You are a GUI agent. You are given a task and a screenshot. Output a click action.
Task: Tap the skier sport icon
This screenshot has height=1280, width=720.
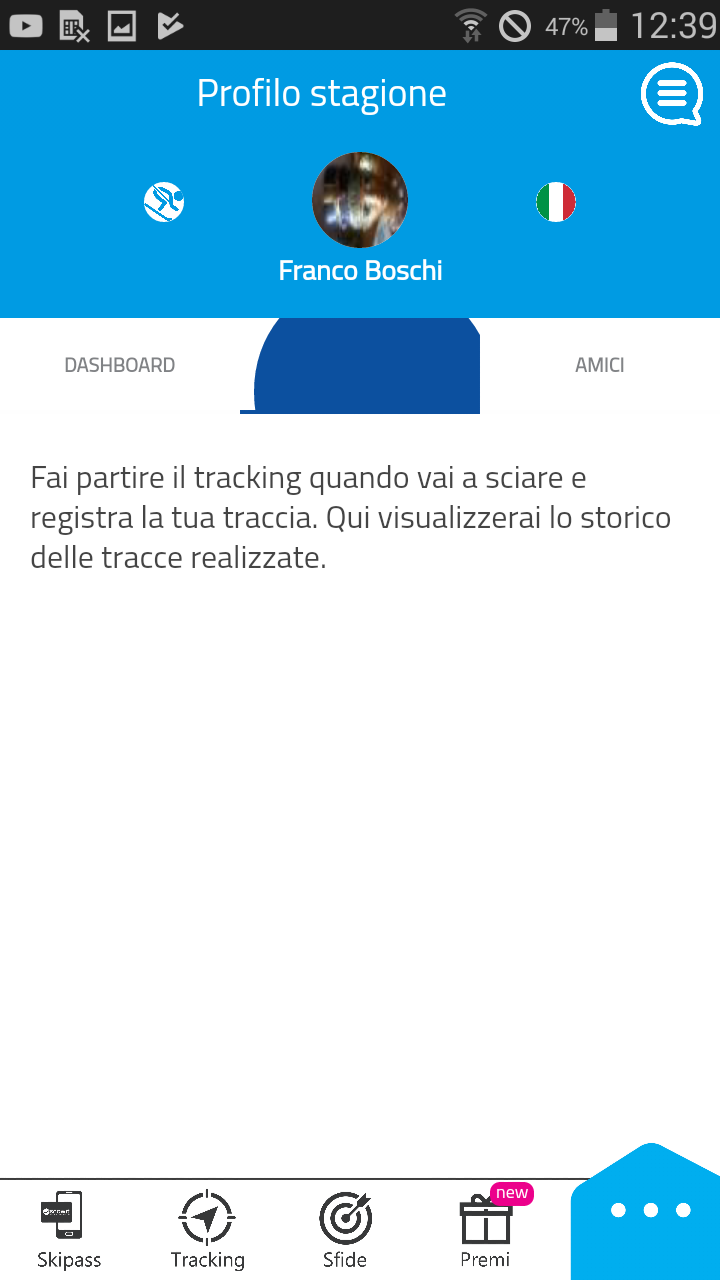(x=164, y=202)
